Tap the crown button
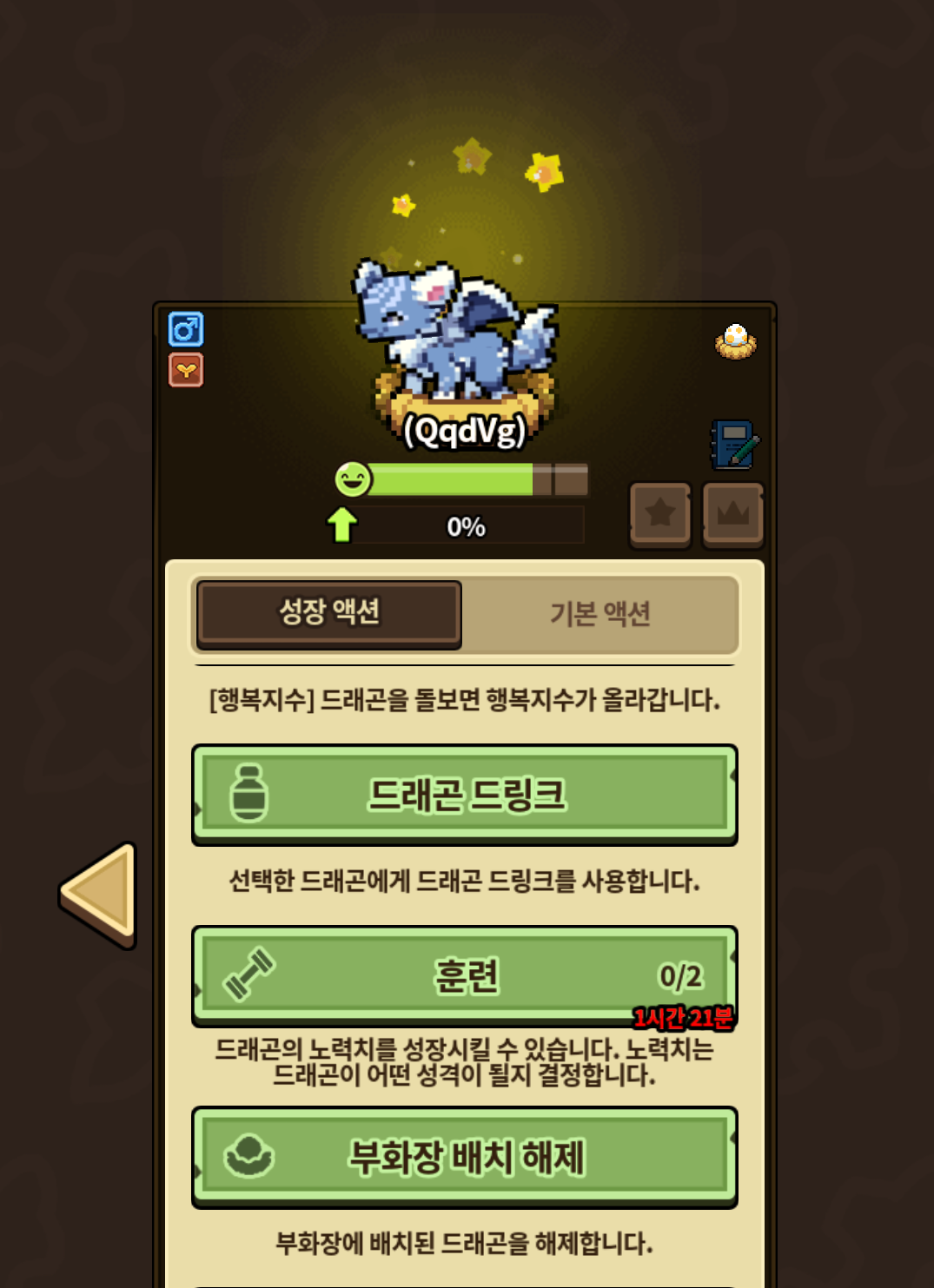 [732, 514]
